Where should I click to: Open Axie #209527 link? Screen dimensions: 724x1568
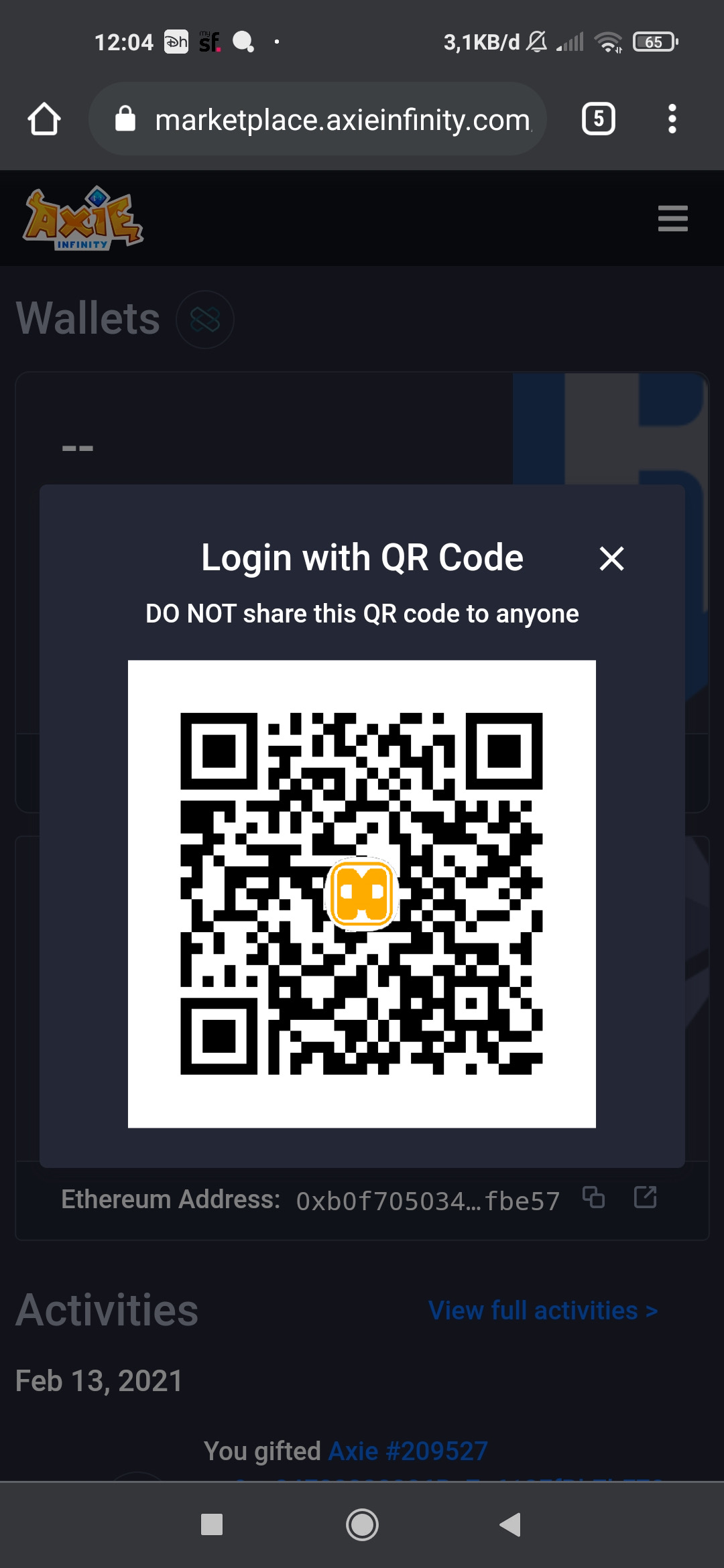point(408,1451)
